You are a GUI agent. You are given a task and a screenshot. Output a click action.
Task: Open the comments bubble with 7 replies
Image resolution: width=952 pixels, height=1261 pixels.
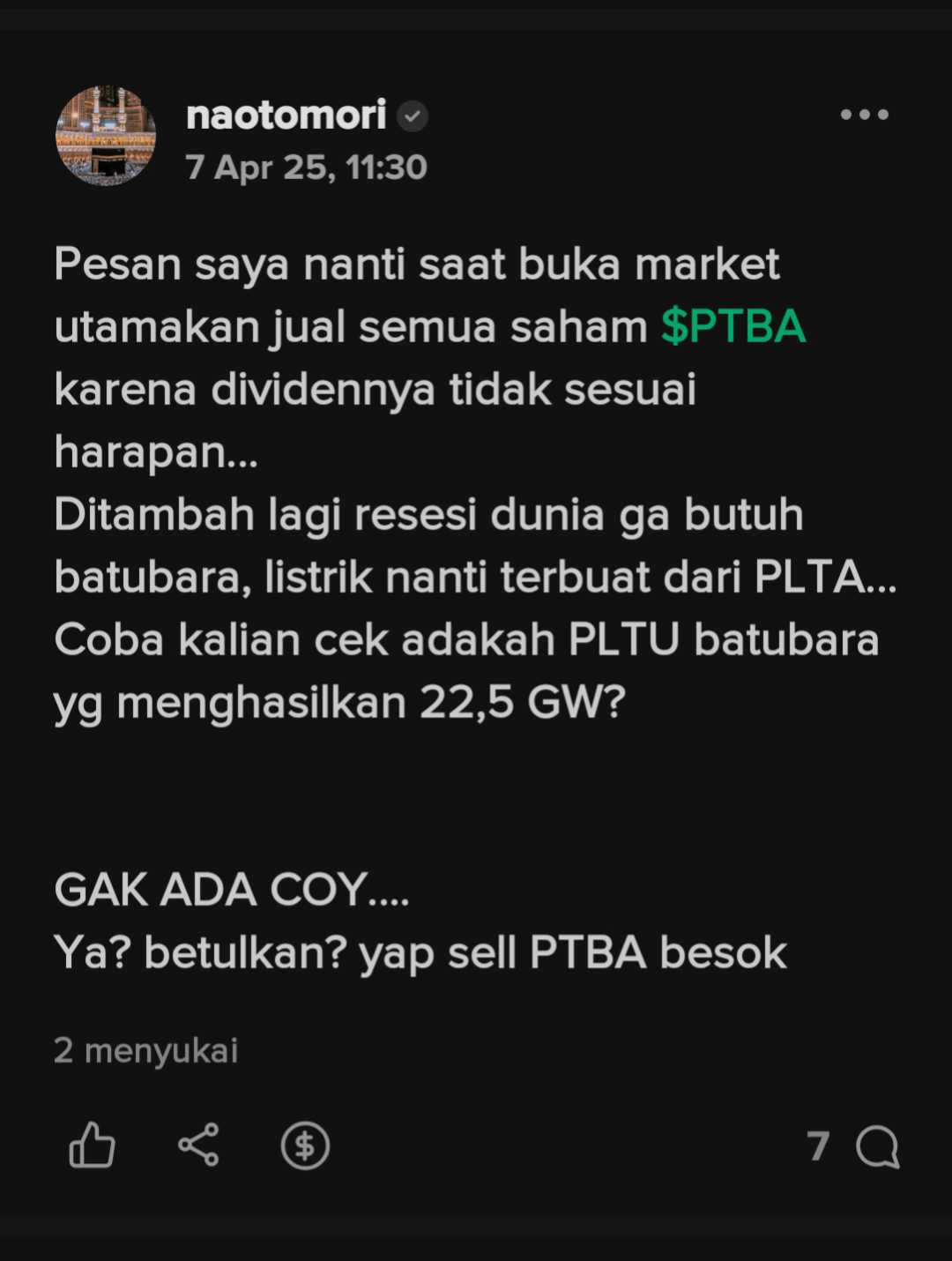(876, 1146)
